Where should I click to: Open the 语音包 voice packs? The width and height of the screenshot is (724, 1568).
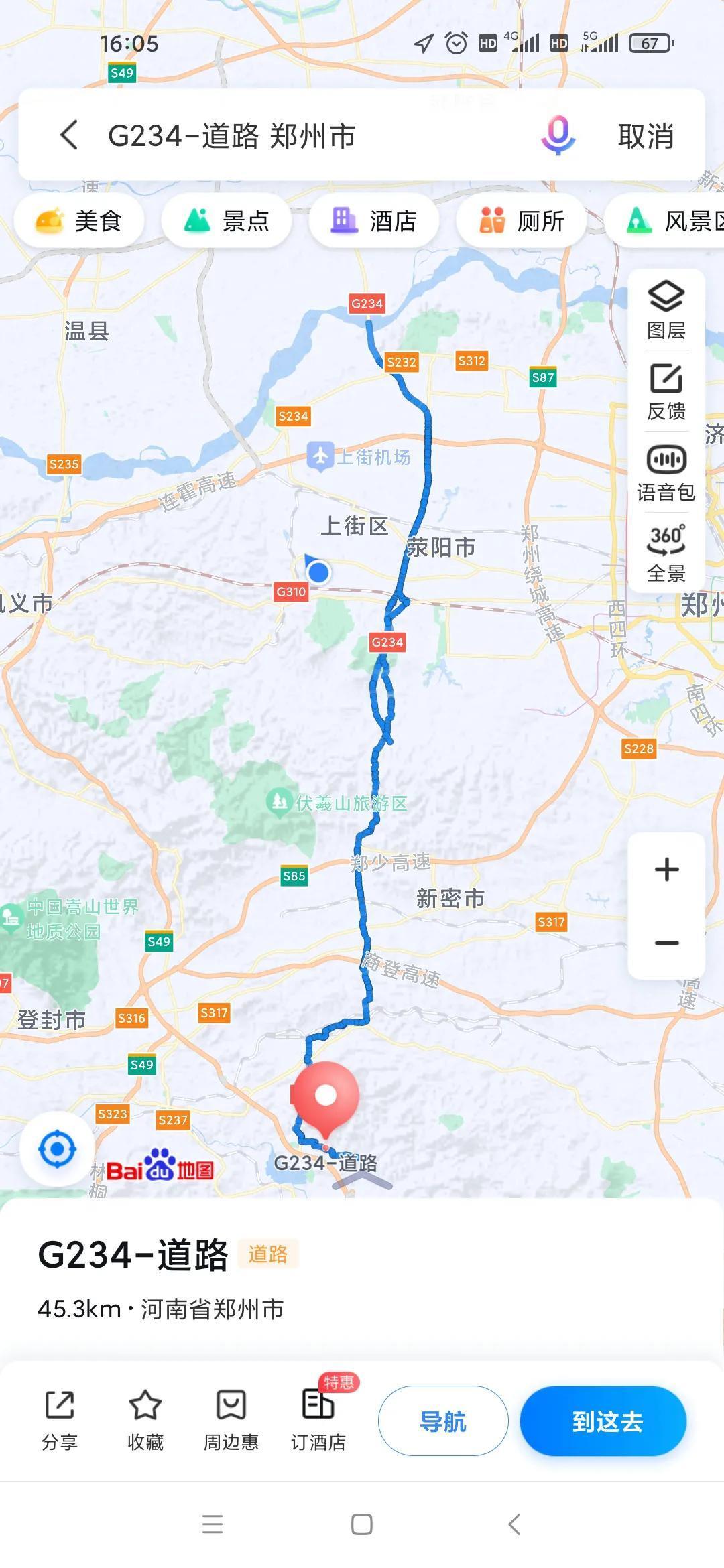point(666,473)
